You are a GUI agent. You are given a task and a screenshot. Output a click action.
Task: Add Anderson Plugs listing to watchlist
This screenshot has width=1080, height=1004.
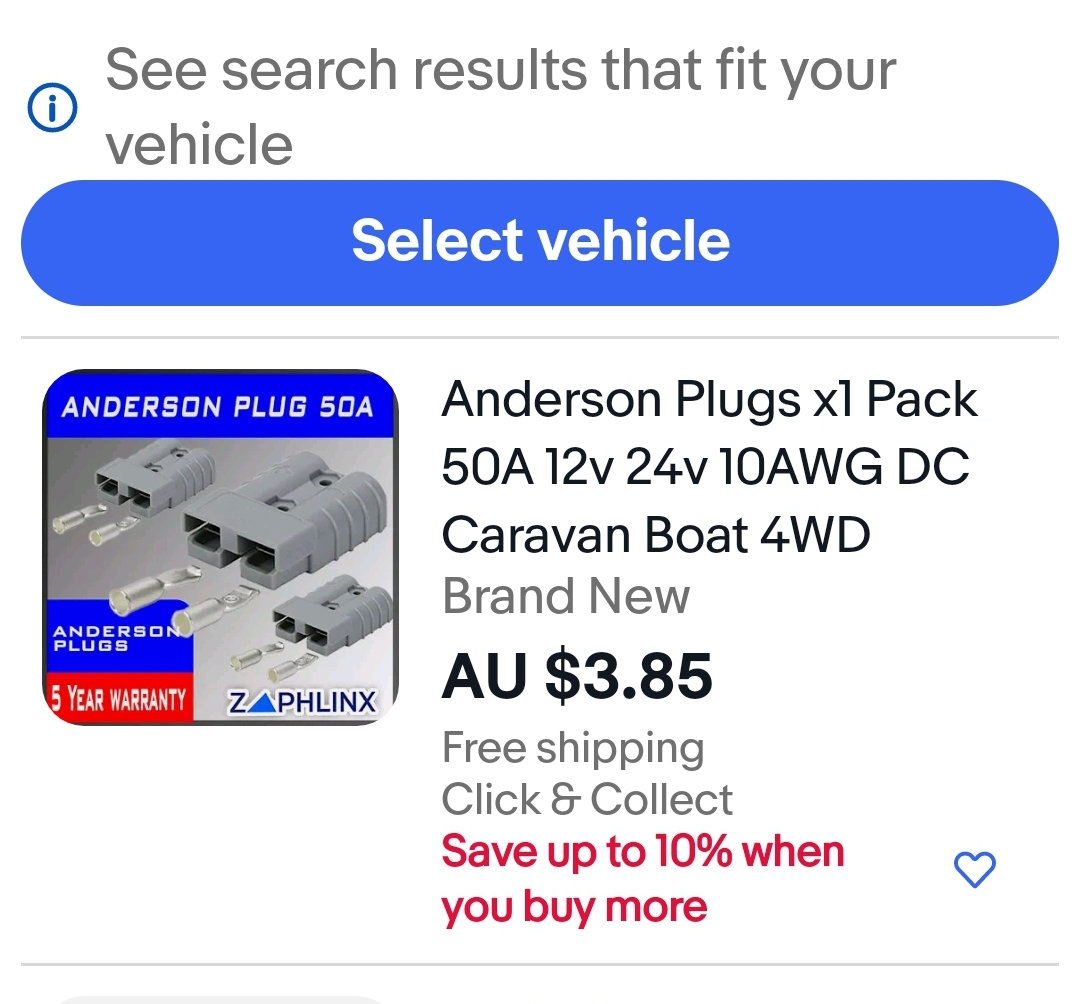click(x=975, y=870)
